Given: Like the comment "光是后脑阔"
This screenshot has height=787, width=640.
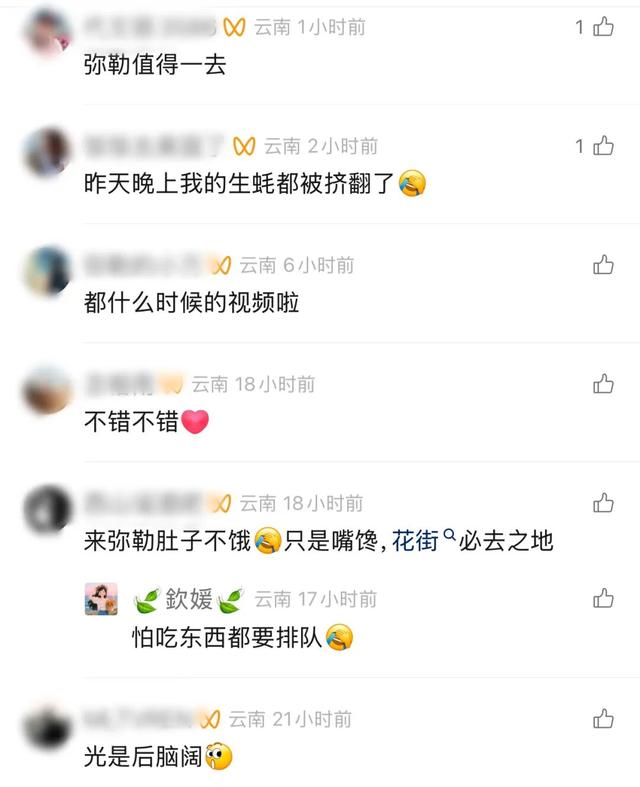Looking at the screenshot, I should (603, 719).
